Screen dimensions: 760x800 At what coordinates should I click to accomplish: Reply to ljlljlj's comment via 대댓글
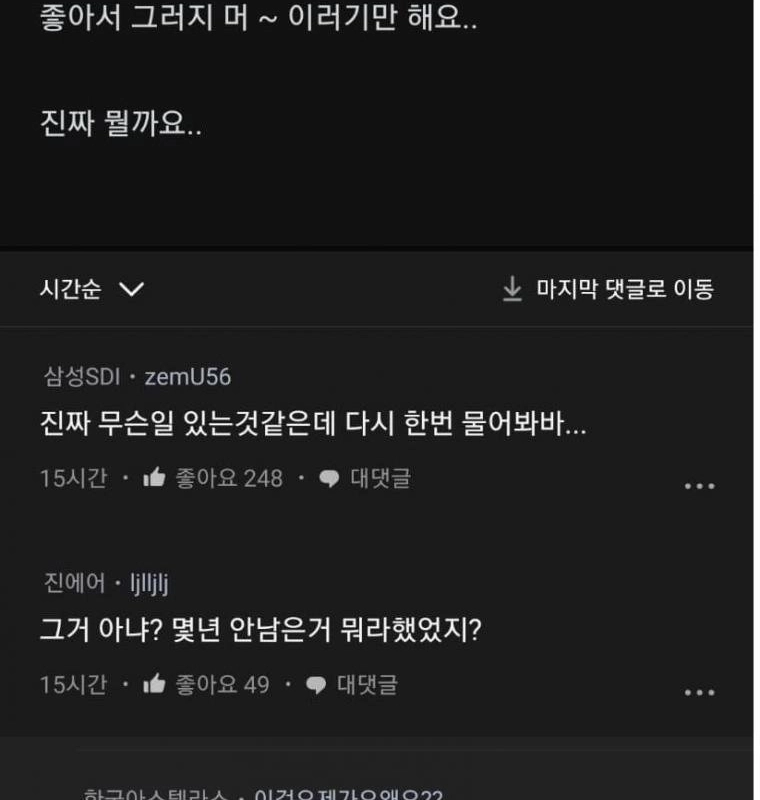(352, 685)
